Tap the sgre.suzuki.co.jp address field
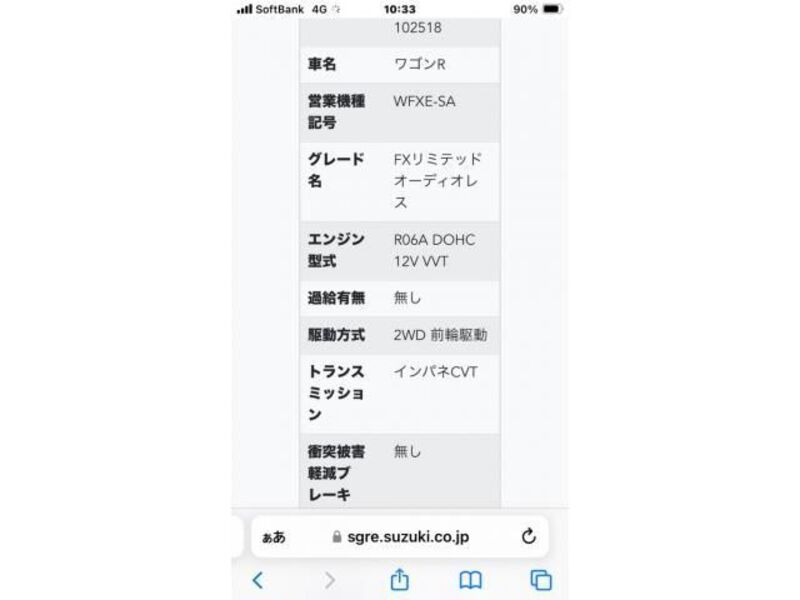 400,537
